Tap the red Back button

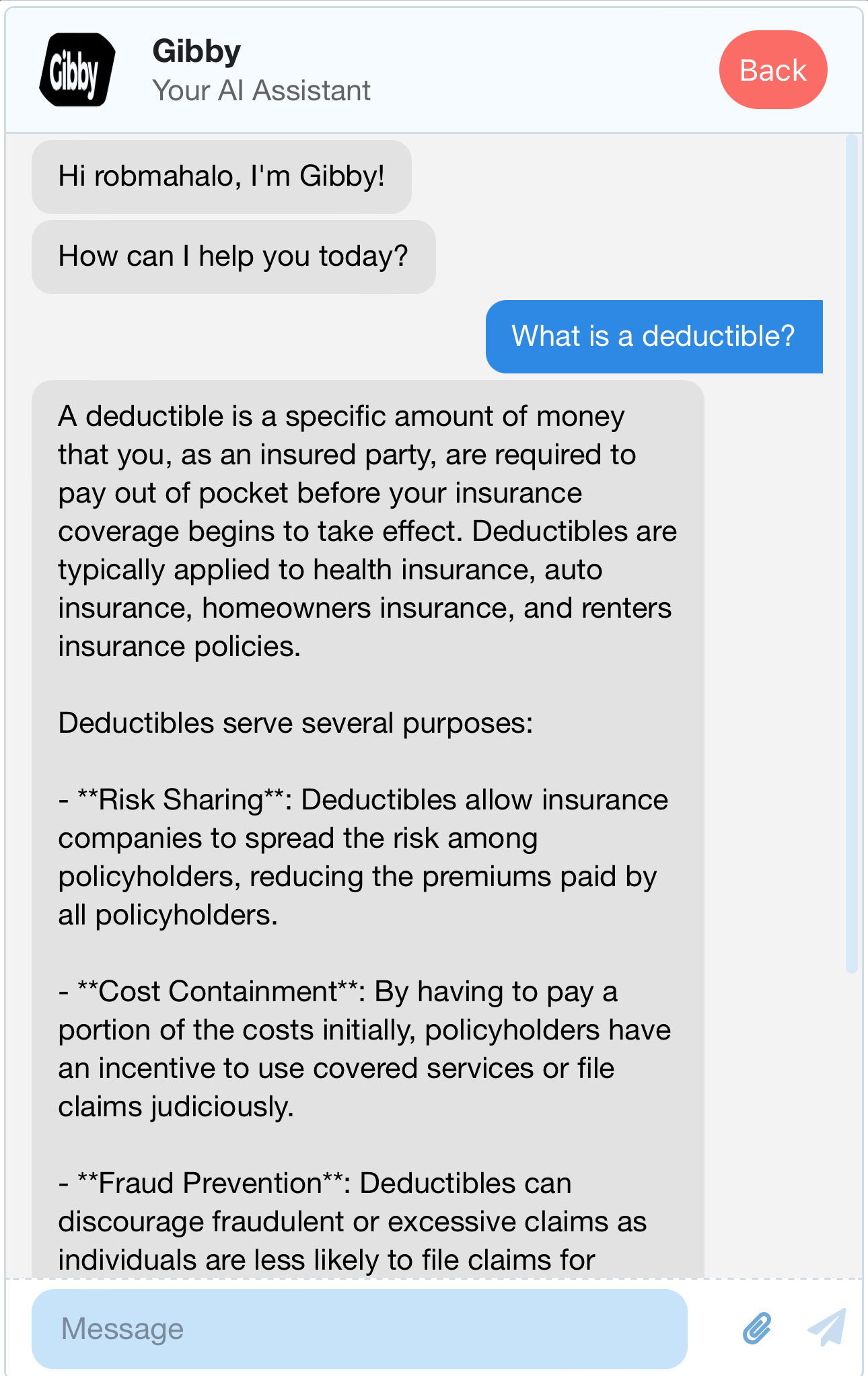[x=772, y=70]
